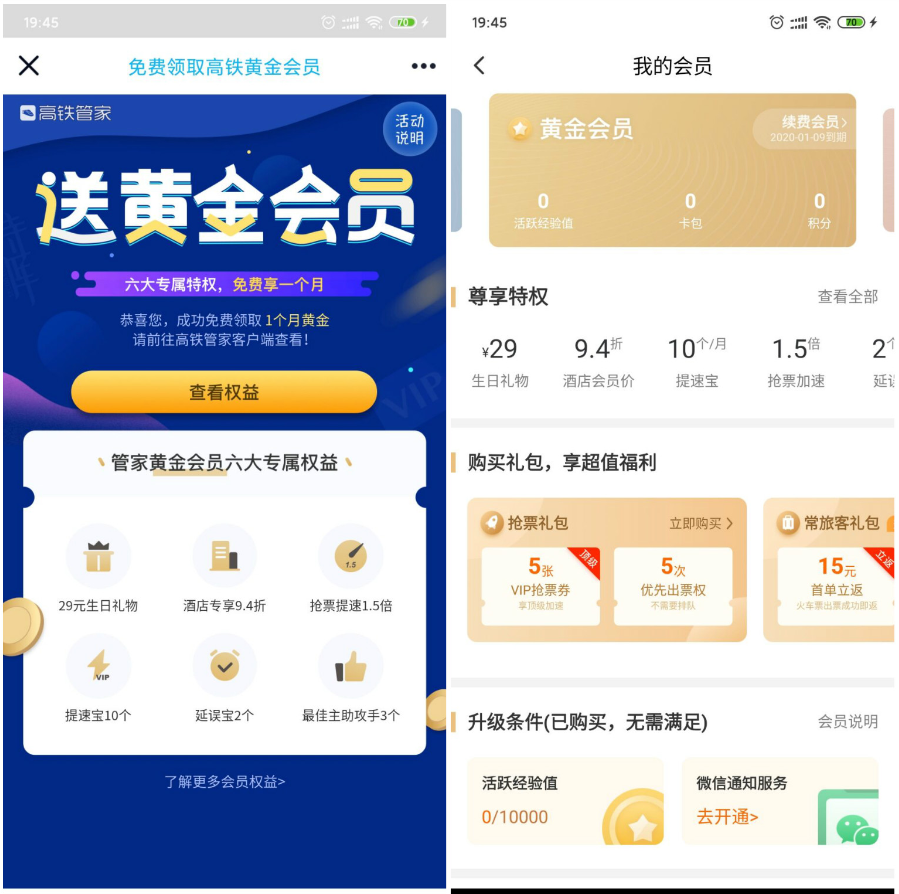Go back from 我的会员 page
The height and width of the screenshot is (894, 899).
click(x=479, y=66)
